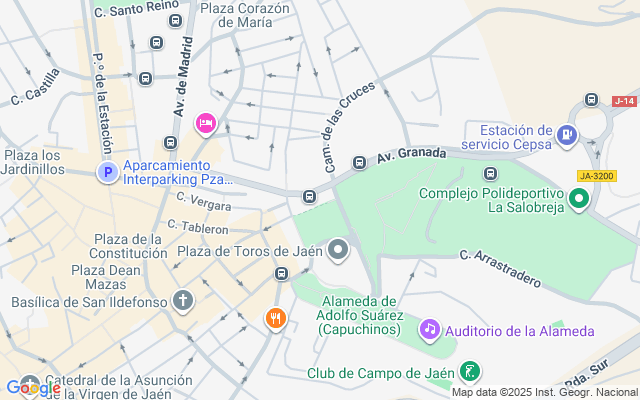Open the pink hotel pin on the map
The image size is (640, 400).
click(x=206, y=124)
